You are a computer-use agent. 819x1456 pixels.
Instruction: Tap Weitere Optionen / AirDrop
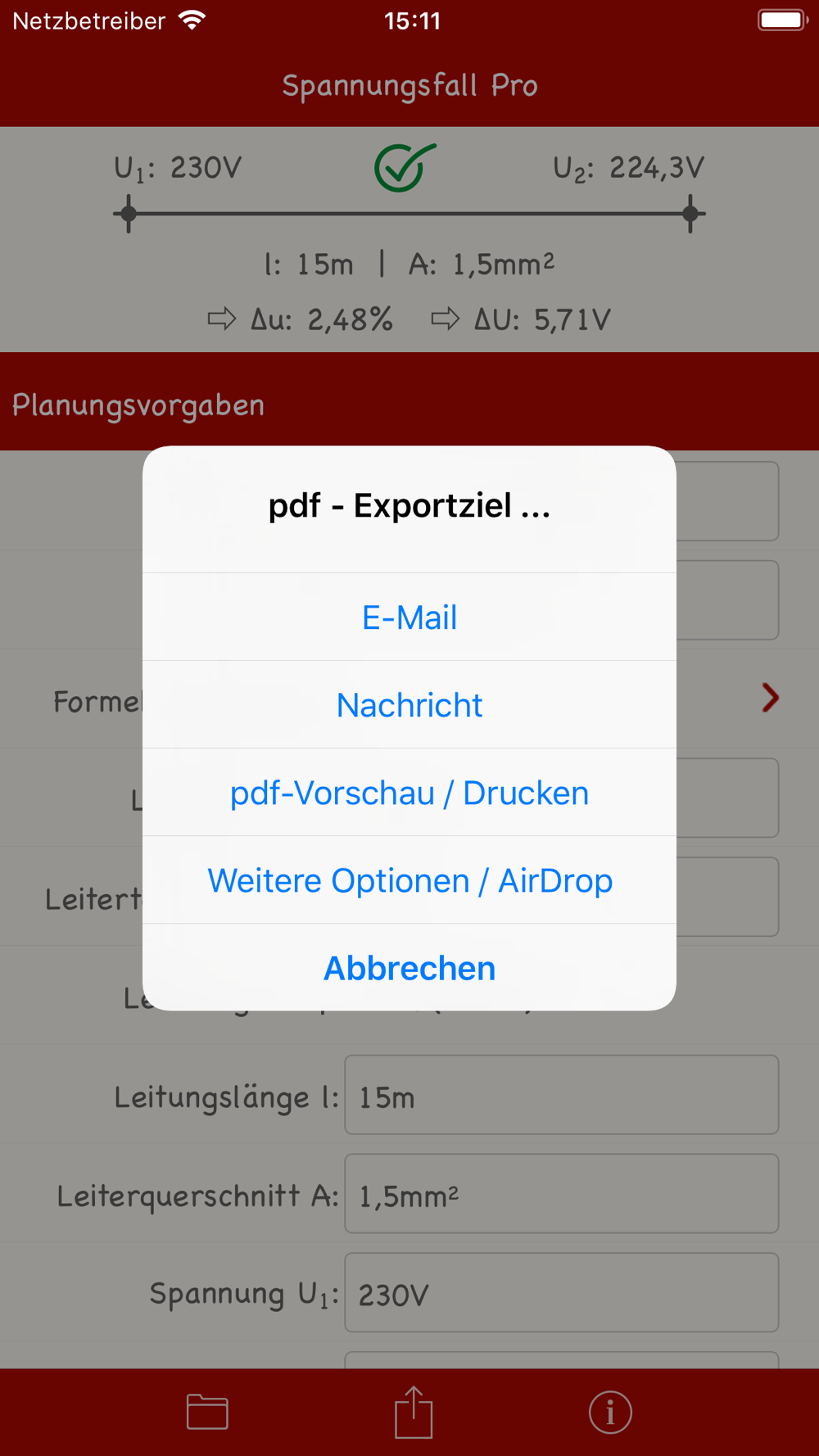tap(409, 879)
